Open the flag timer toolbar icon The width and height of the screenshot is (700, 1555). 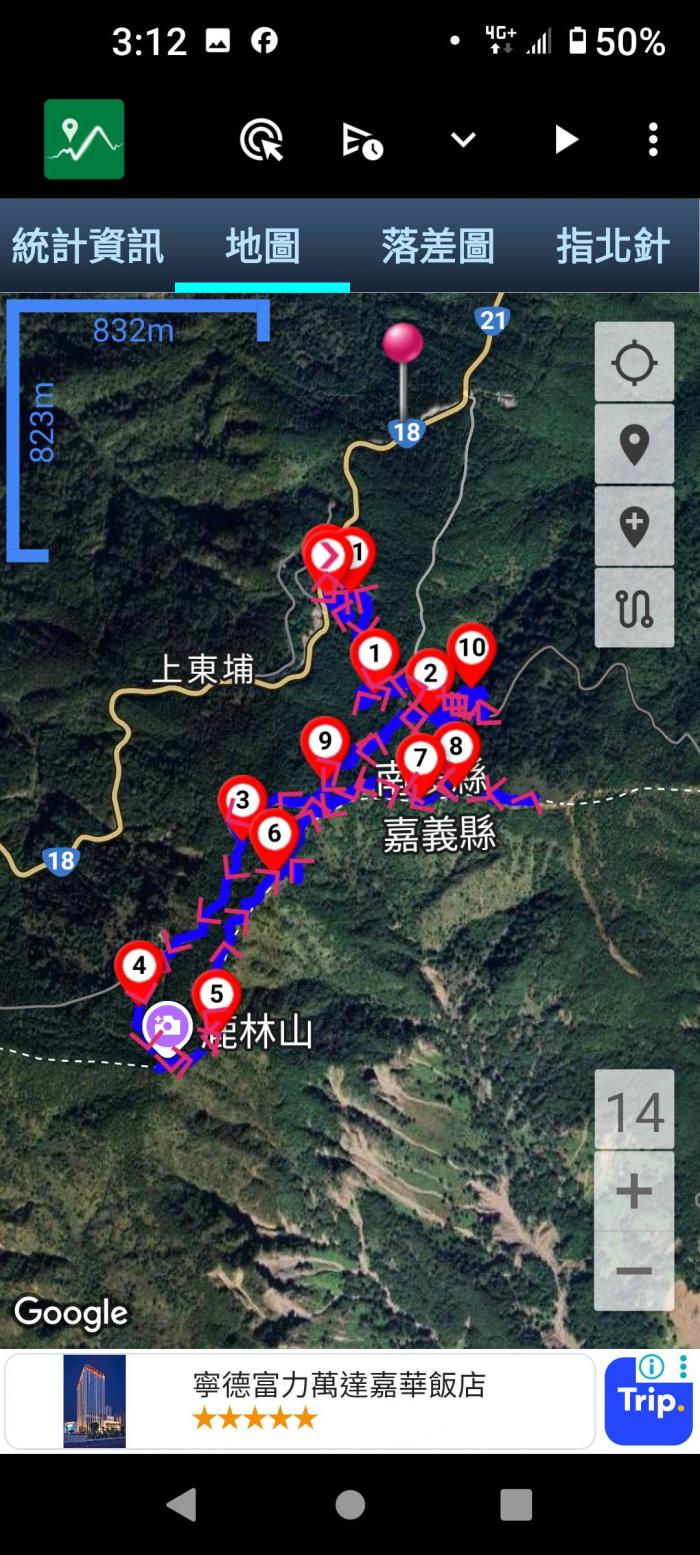pyautogui.click(x=362, y=140)
